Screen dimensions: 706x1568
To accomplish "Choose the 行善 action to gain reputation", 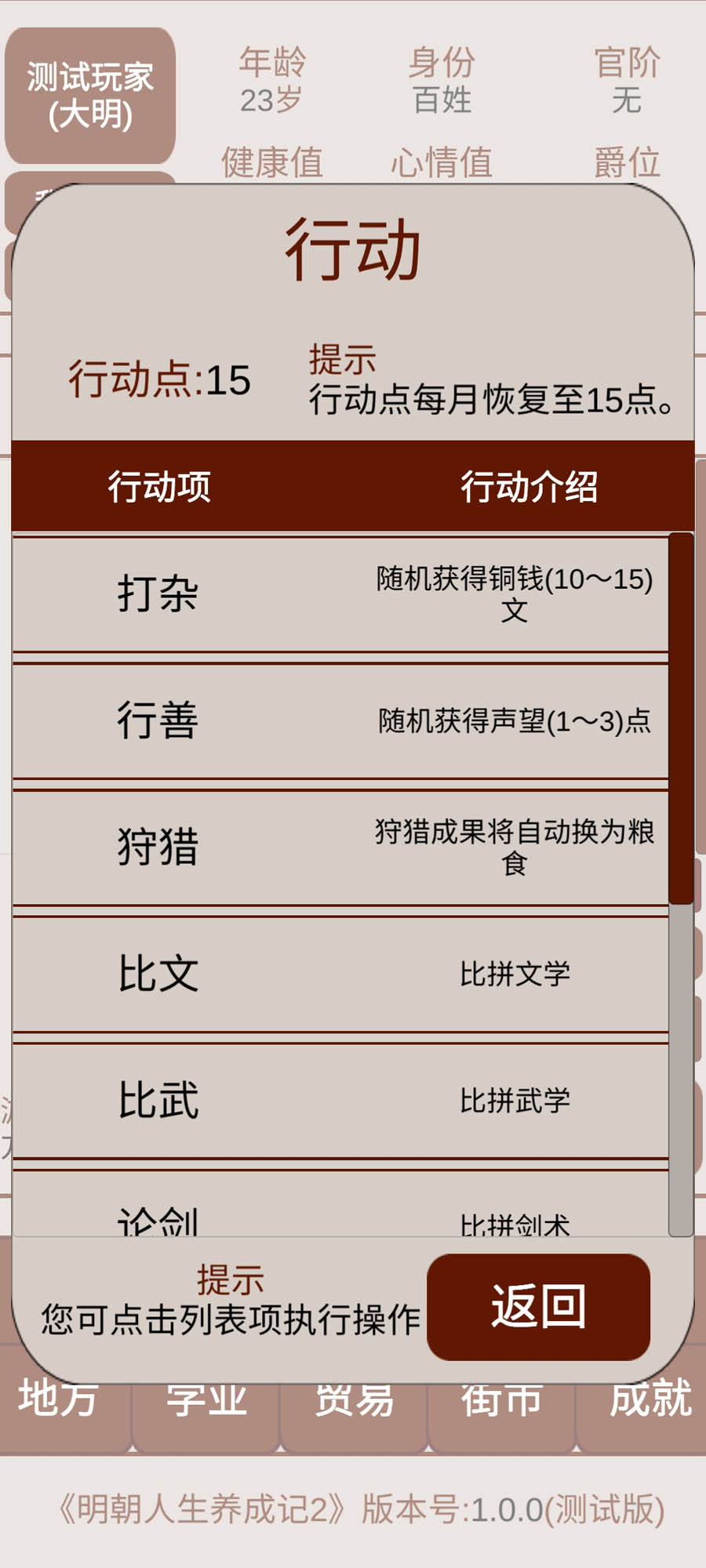I will pos(340,720).
